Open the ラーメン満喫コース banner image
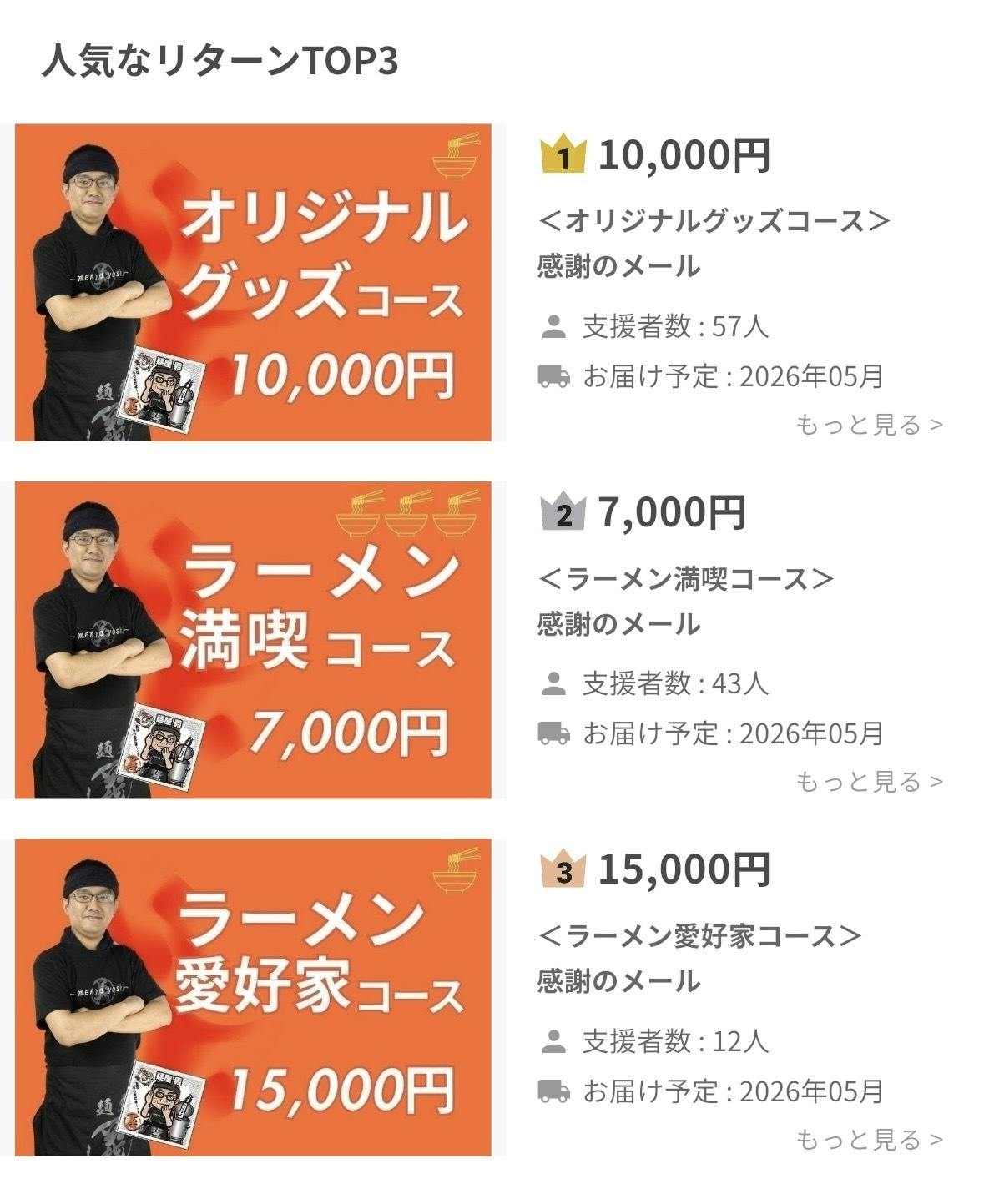Image resolution: width=984 pixels, height=1204 pixels. pyautogui.click(x=253, y=639)
